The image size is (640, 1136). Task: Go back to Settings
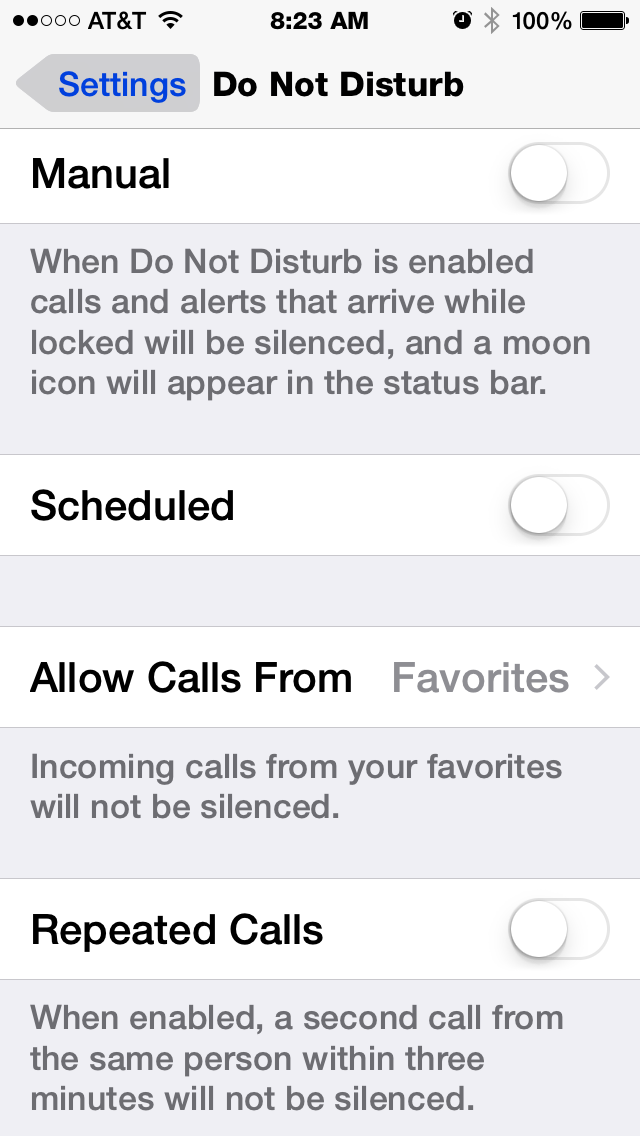pos(109,84)
